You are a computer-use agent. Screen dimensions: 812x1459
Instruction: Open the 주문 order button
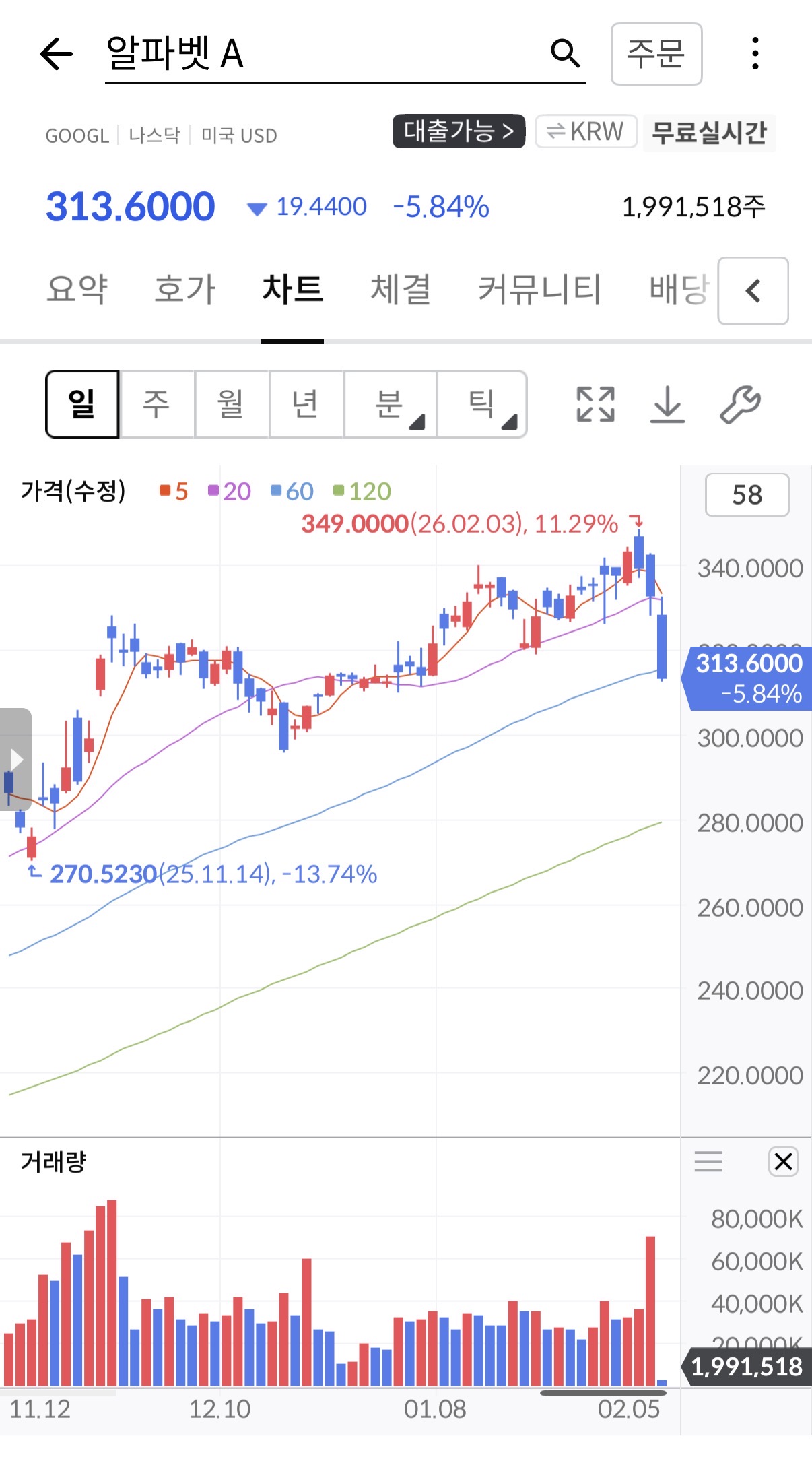coord(656,54)
